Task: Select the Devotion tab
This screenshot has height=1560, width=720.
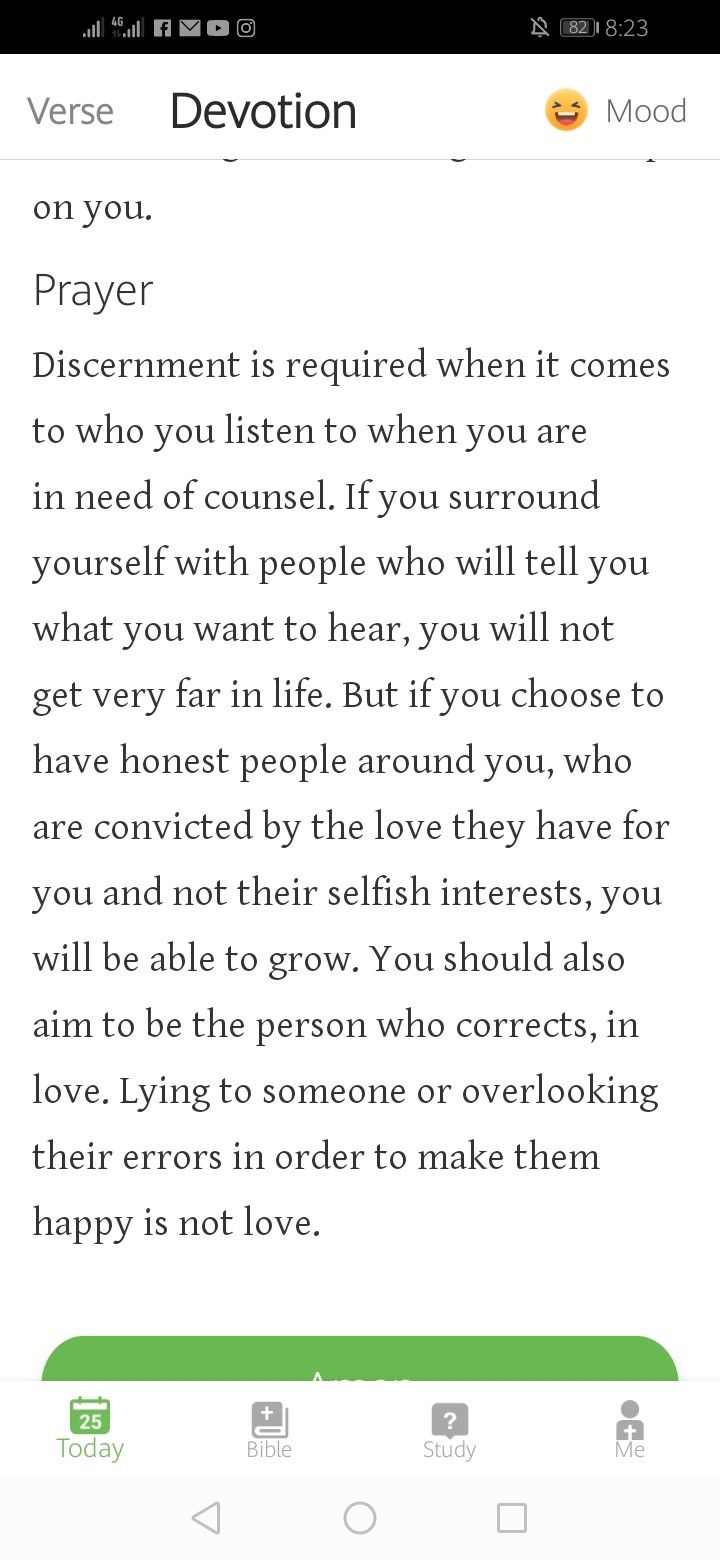Action: click(x=263, y=110)
